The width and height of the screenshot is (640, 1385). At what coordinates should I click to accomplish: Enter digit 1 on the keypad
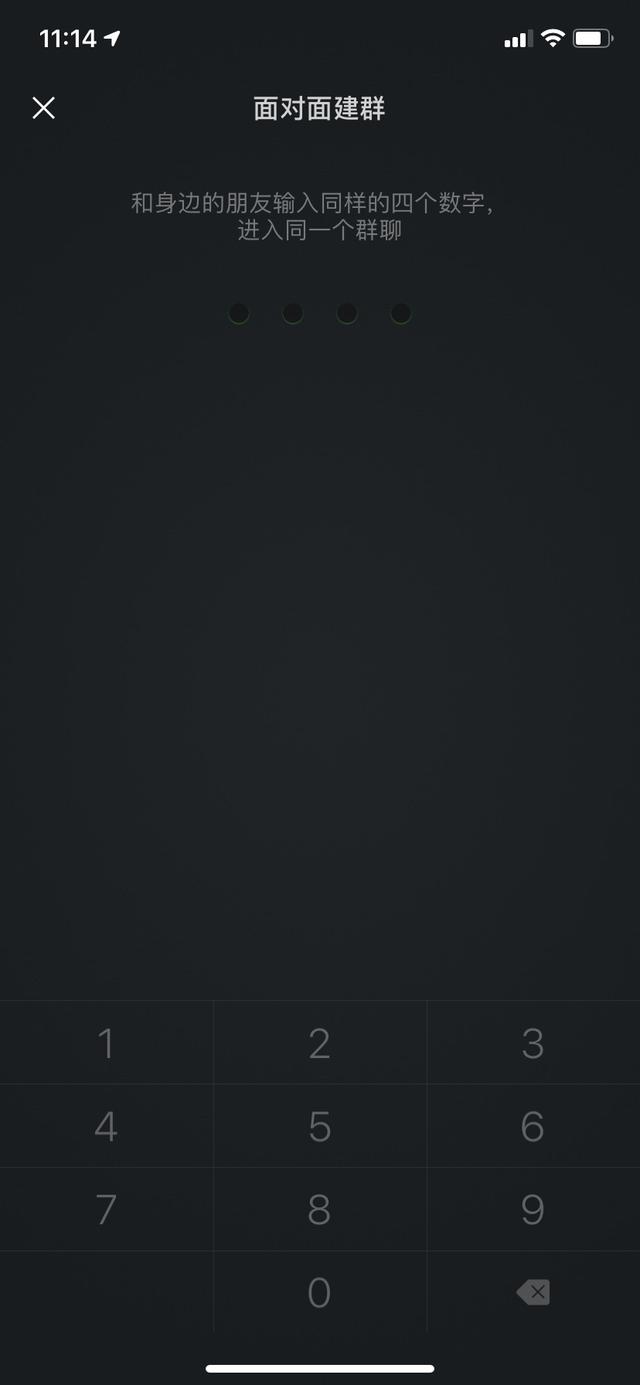tap(106, 1044)
